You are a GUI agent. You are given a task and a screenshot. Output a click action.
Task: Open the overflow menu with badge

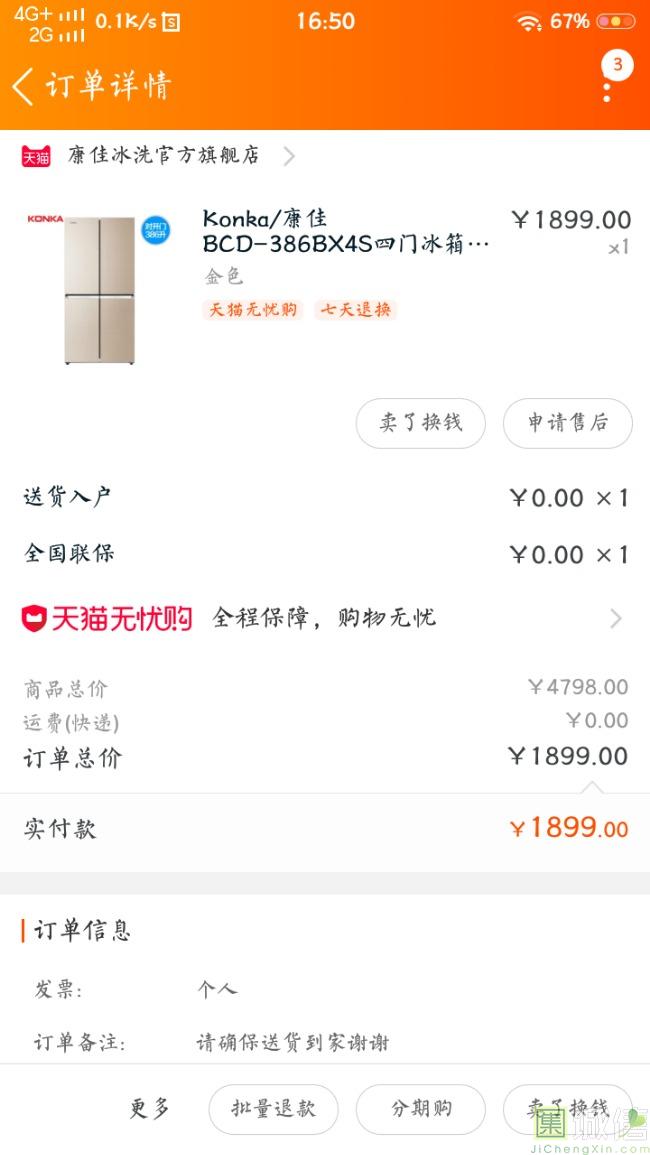(x=607, y=84)
